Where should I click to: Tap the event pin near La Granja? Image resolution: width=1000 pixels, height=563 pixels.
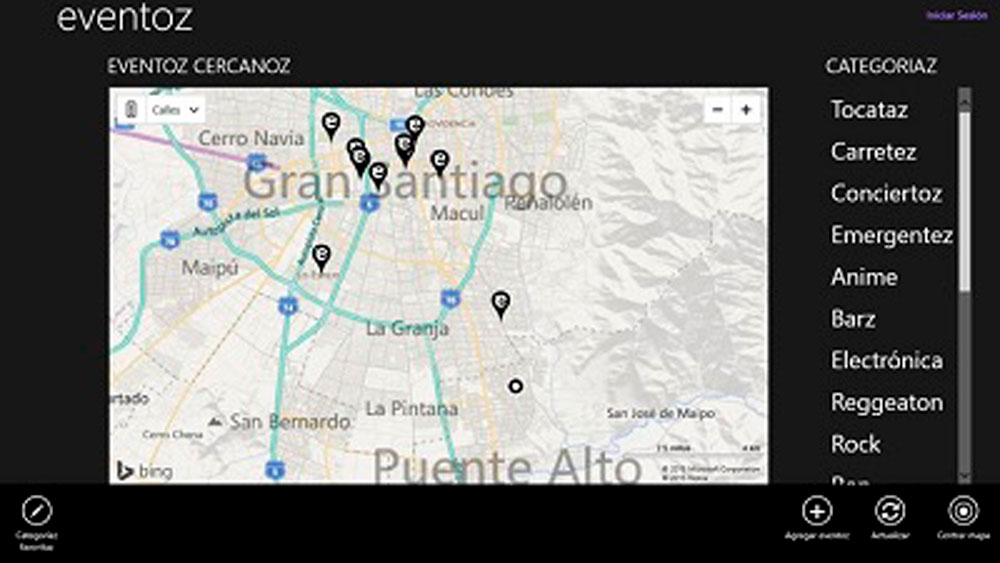click(x=500, y=303)
